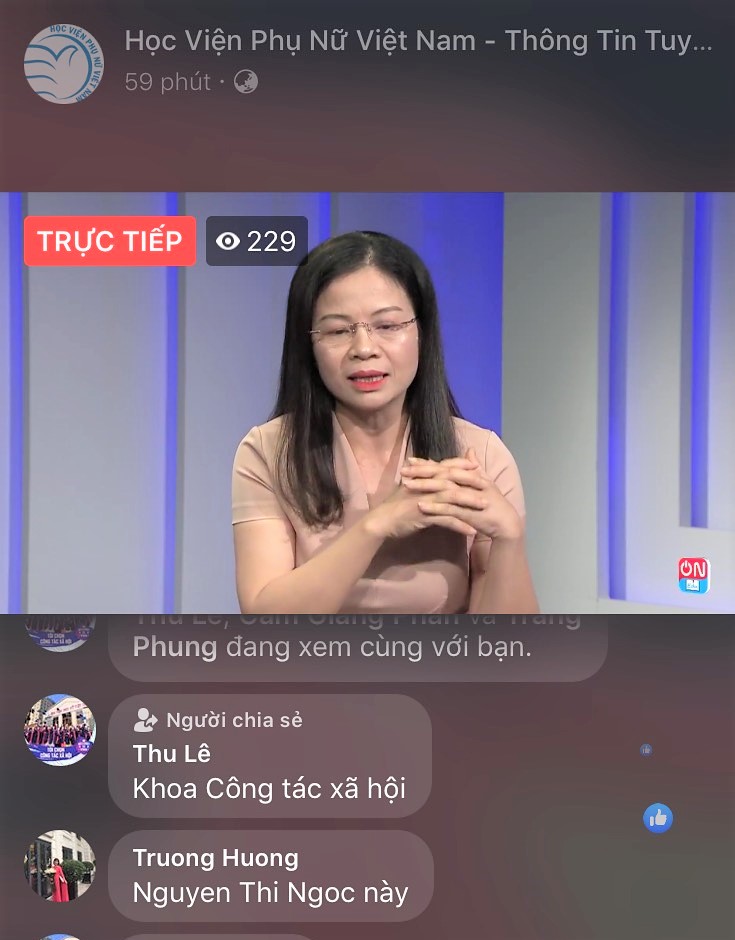Open Học Viện Phụ Nữ Việt Nam page avatar
735x940 pixels.
click(63, 64)
